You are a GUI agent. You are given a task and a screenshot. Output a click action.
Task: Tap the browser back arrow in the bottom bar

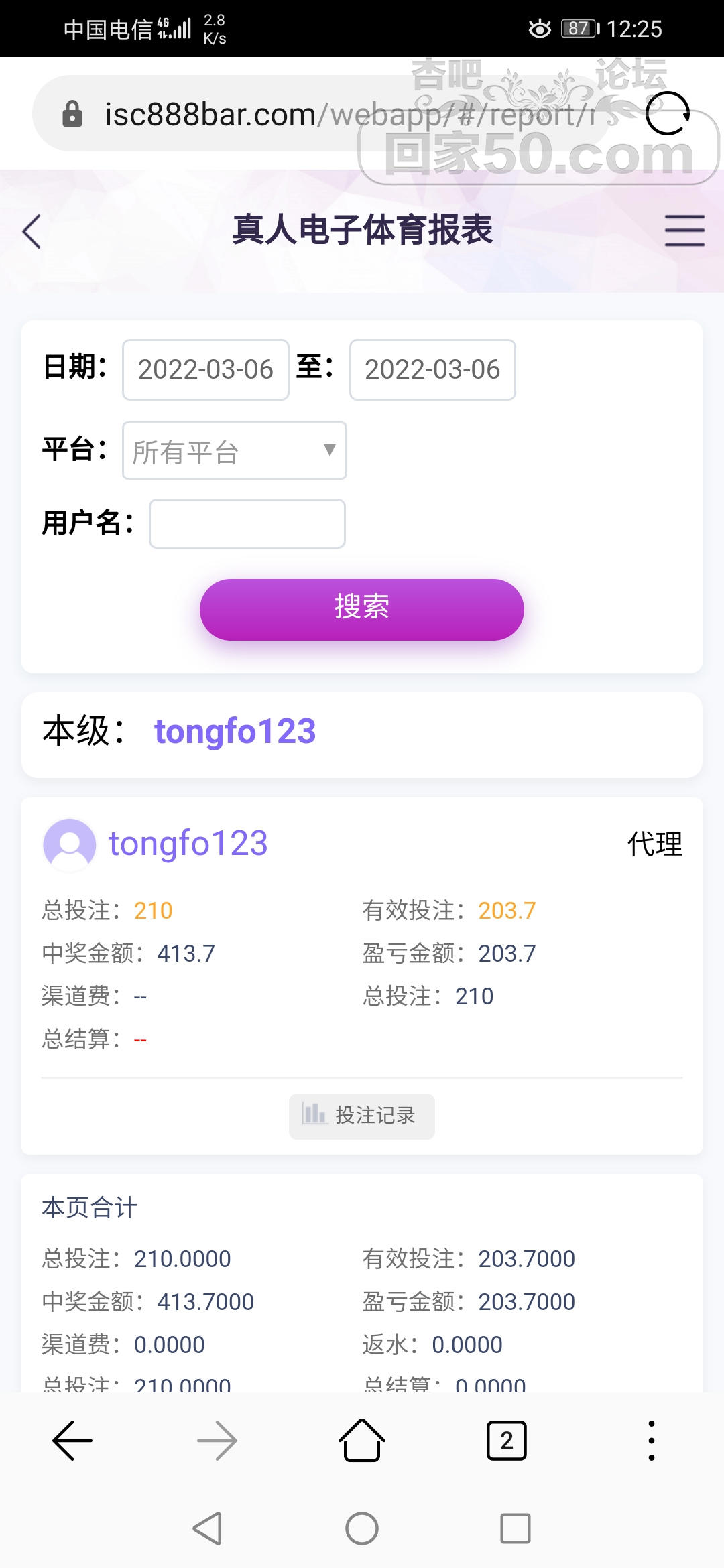pyautogui.click(x=72, y=1441)
